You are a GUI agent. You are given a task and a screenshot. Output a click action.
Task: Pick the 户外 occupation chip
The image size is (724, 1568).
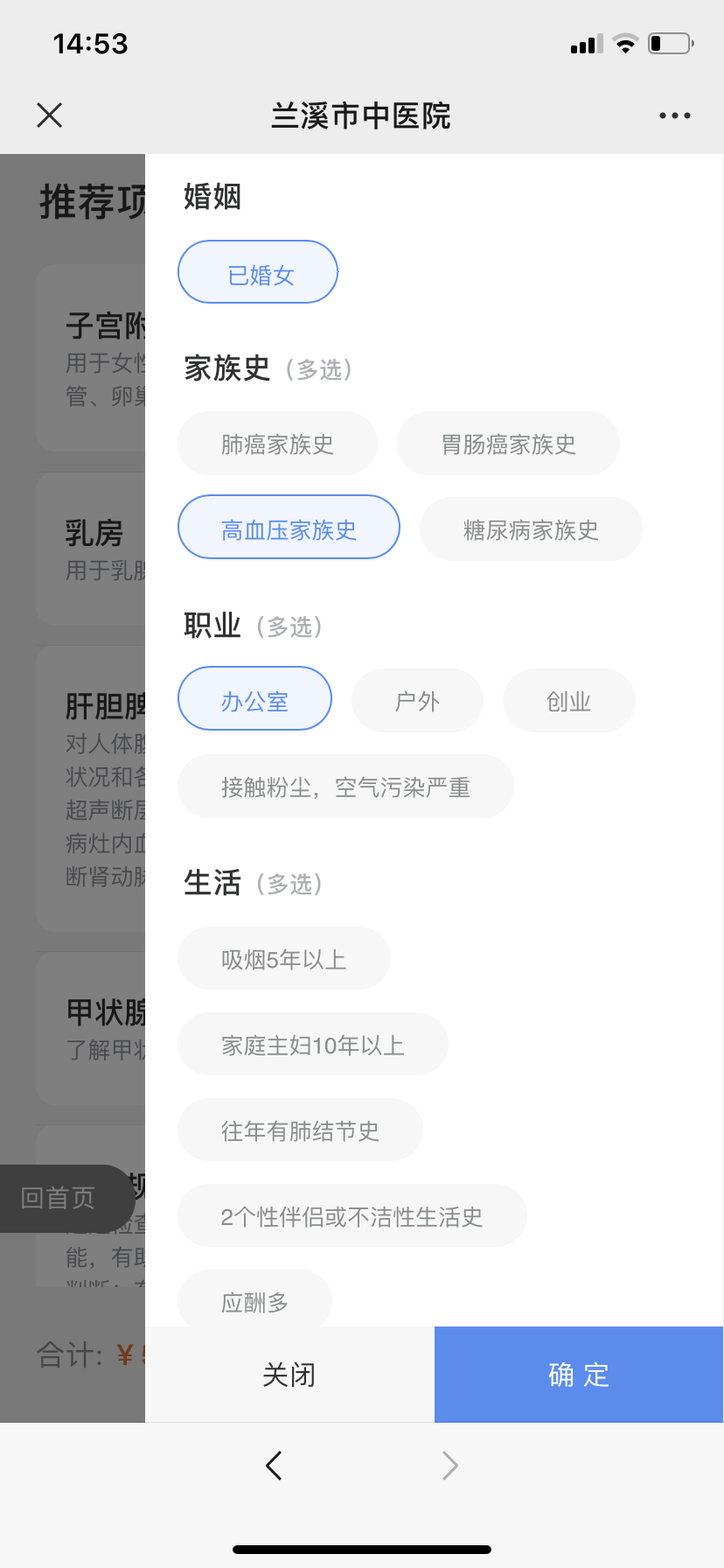[x=417, y=701]
